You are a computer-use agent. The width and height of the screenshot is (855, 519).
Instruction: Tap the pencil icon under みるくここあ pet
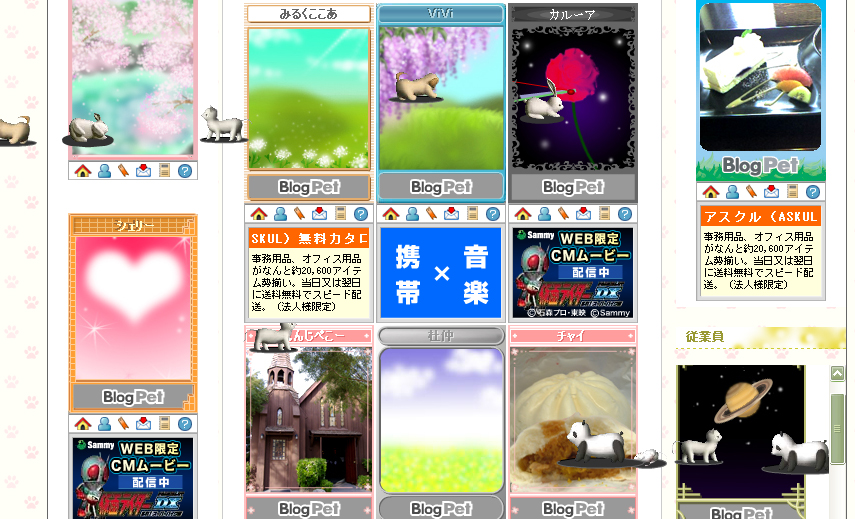(x=300, y=214)
